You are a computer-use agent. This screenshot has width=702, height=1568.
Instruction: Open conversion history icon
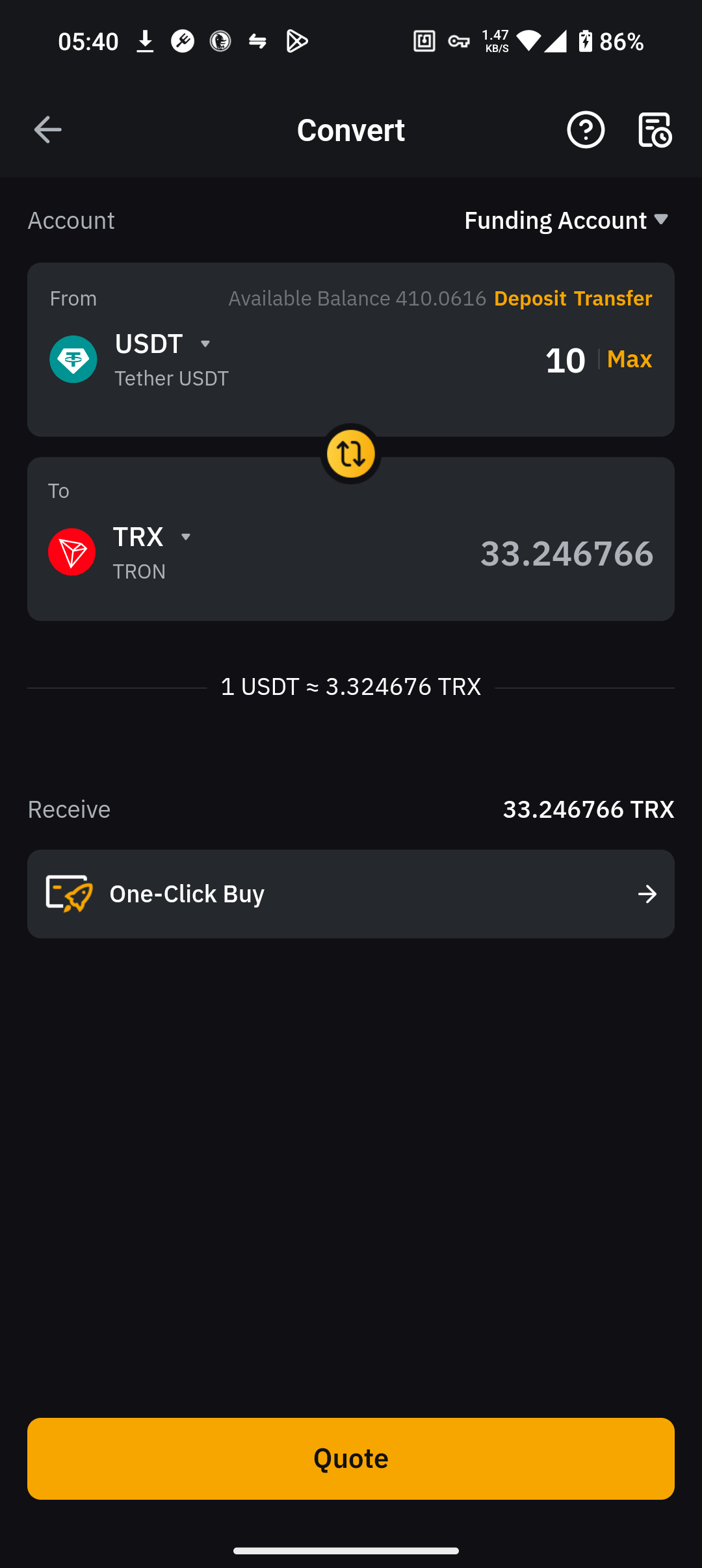tap(654, 130)
